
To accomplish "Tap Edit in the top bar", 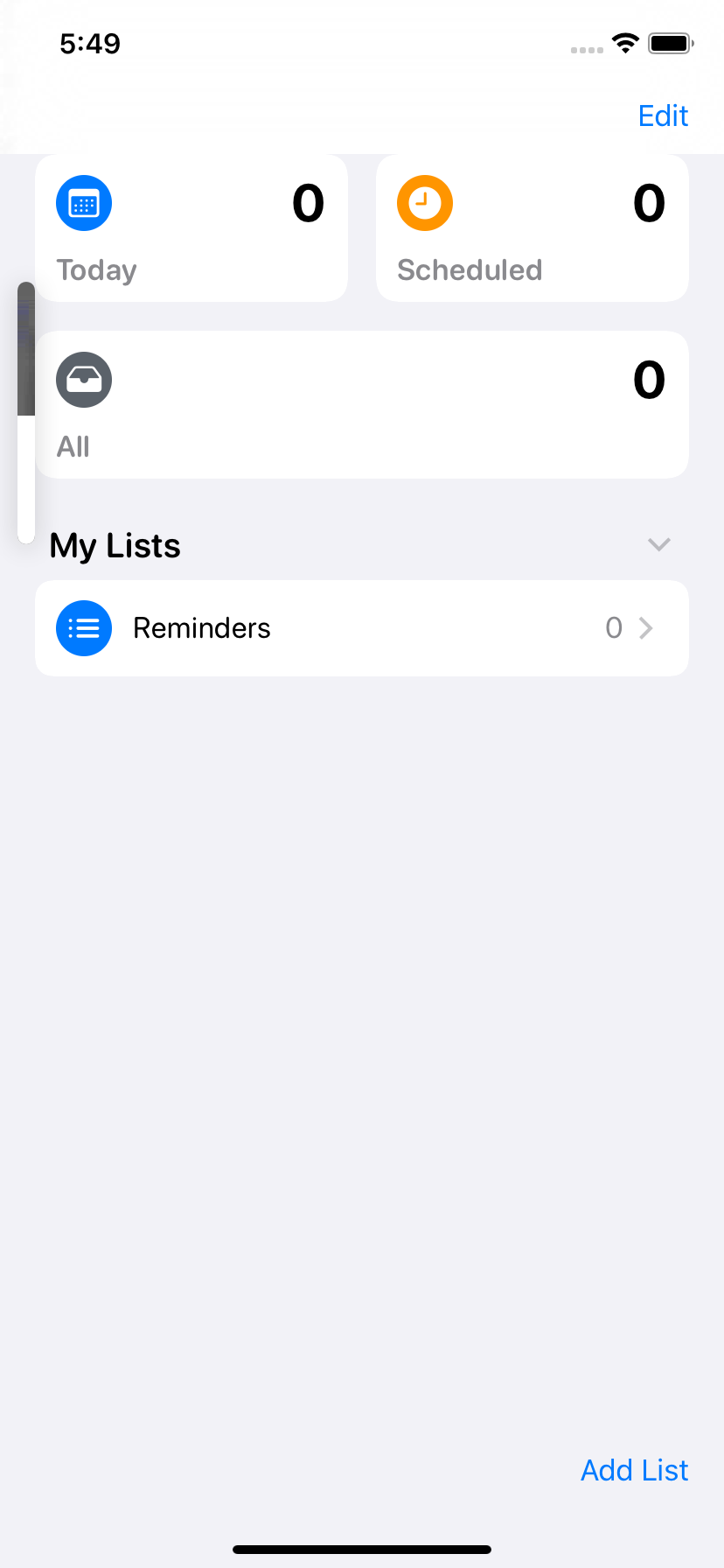I will pos(663,115).
